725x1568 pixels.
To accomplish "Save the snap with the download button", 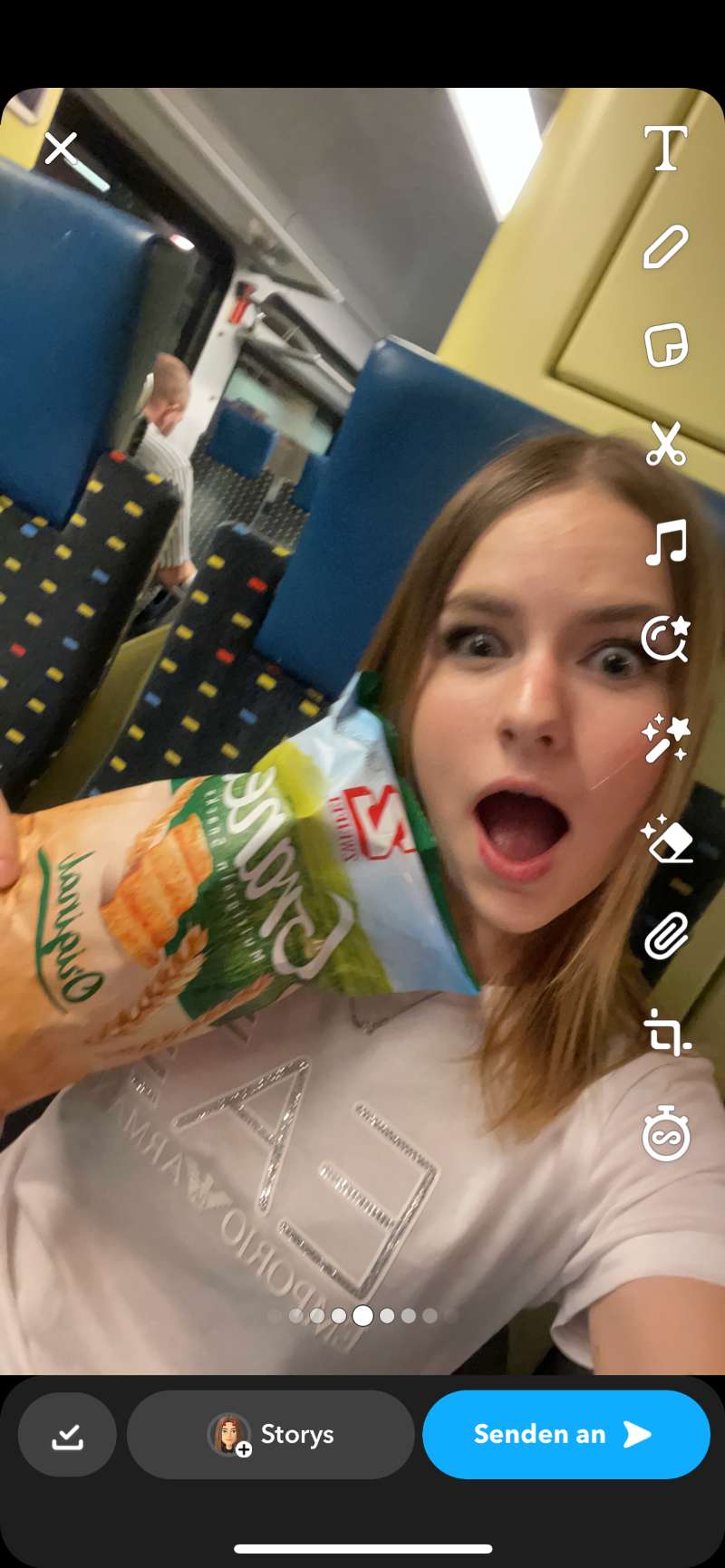I will [x=67, y=1434].
